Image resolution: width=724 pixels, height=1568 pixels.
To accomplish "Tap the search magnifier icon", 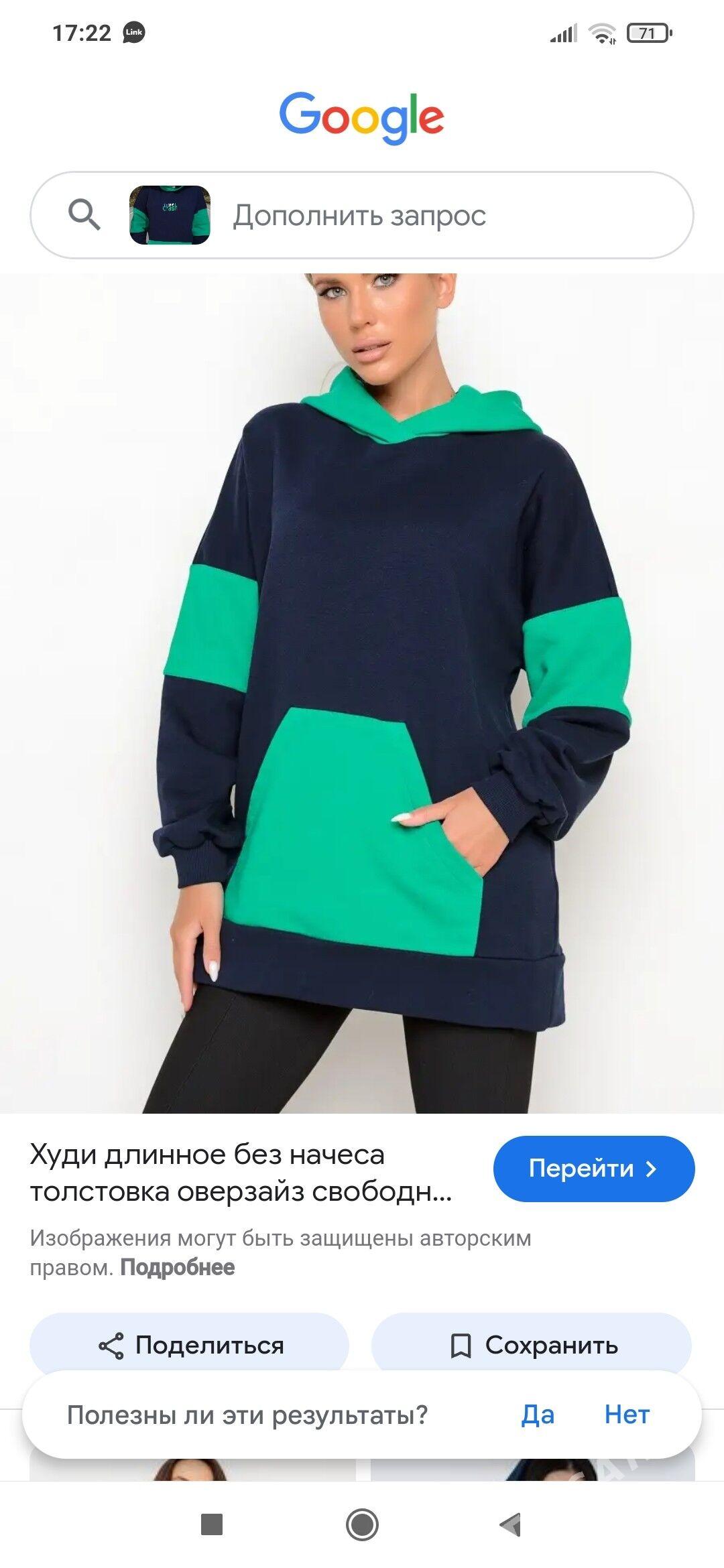I will (84, 215).
